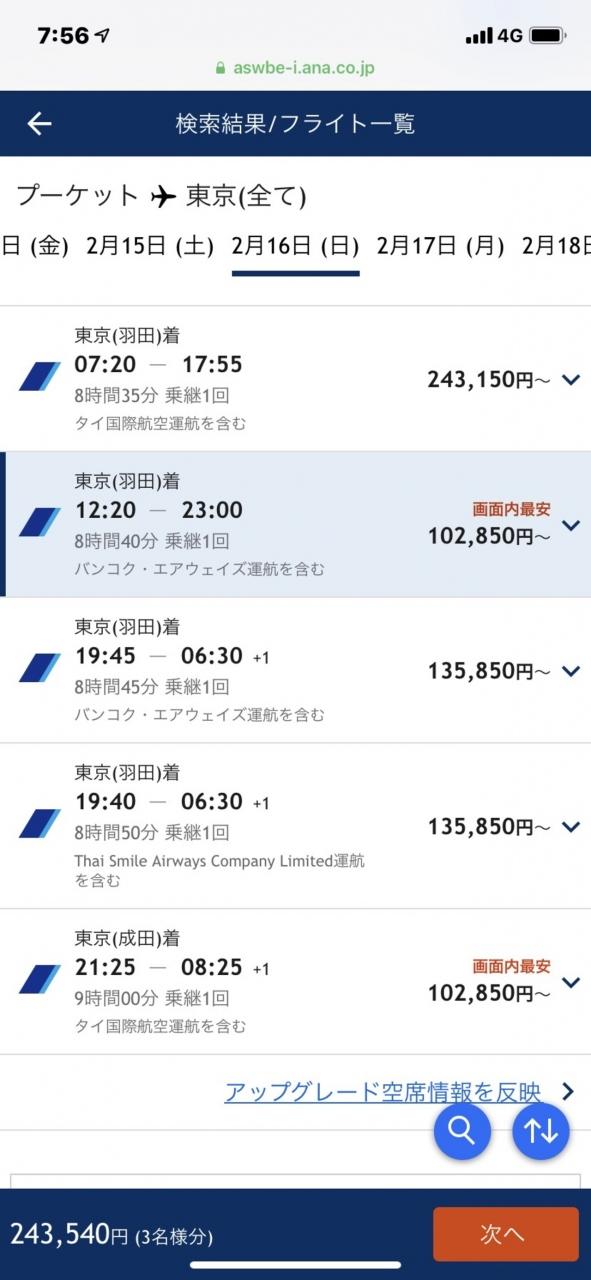Expand the Thai Smile Airways flight details
Screen dimensions: 591x1280
click(x=571, y=826)
